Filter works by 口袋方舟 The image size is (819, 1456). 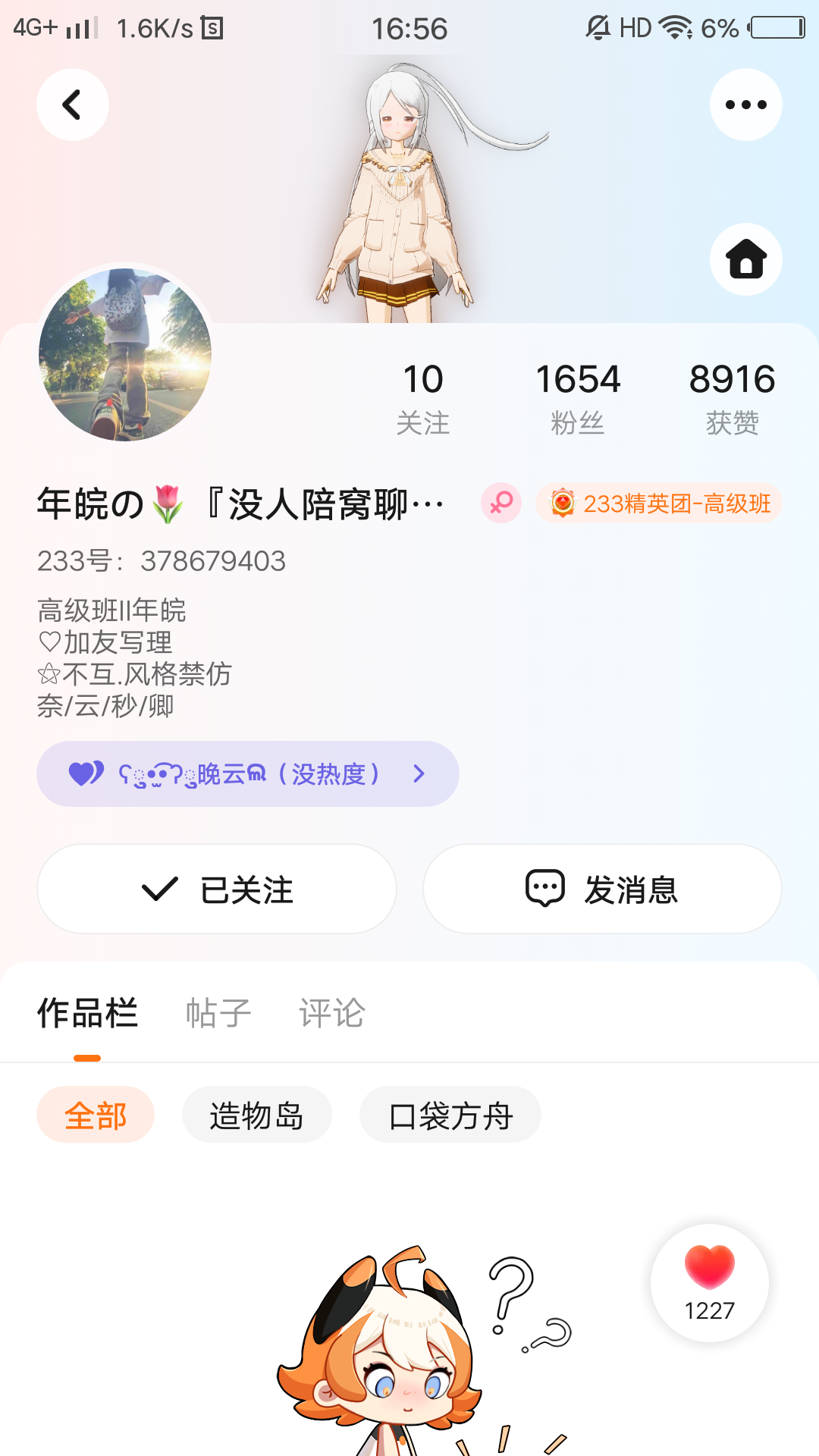coord(450,1115)
